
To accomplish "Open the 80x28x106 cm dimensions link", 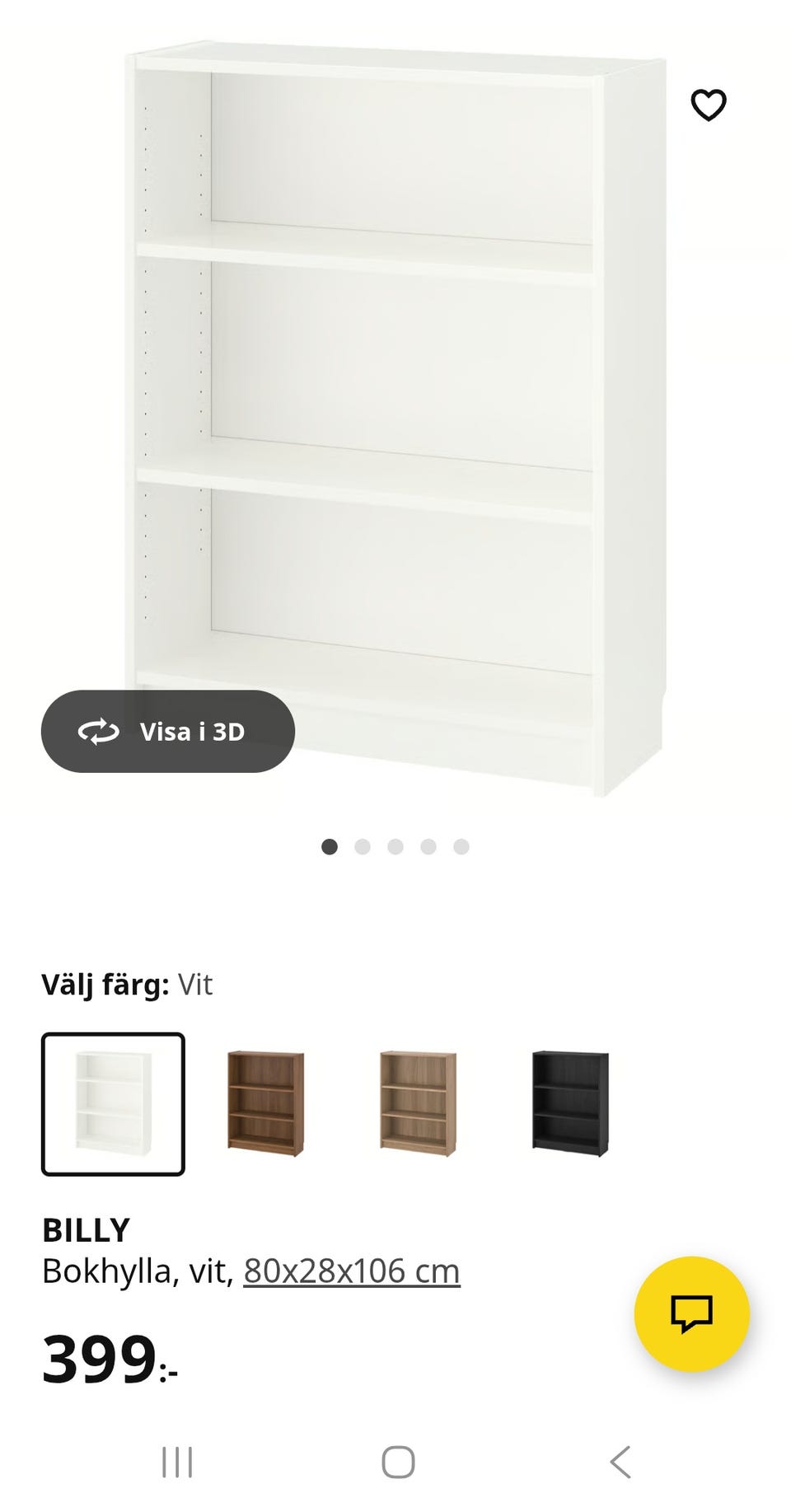I will [x=351, y=1271].
